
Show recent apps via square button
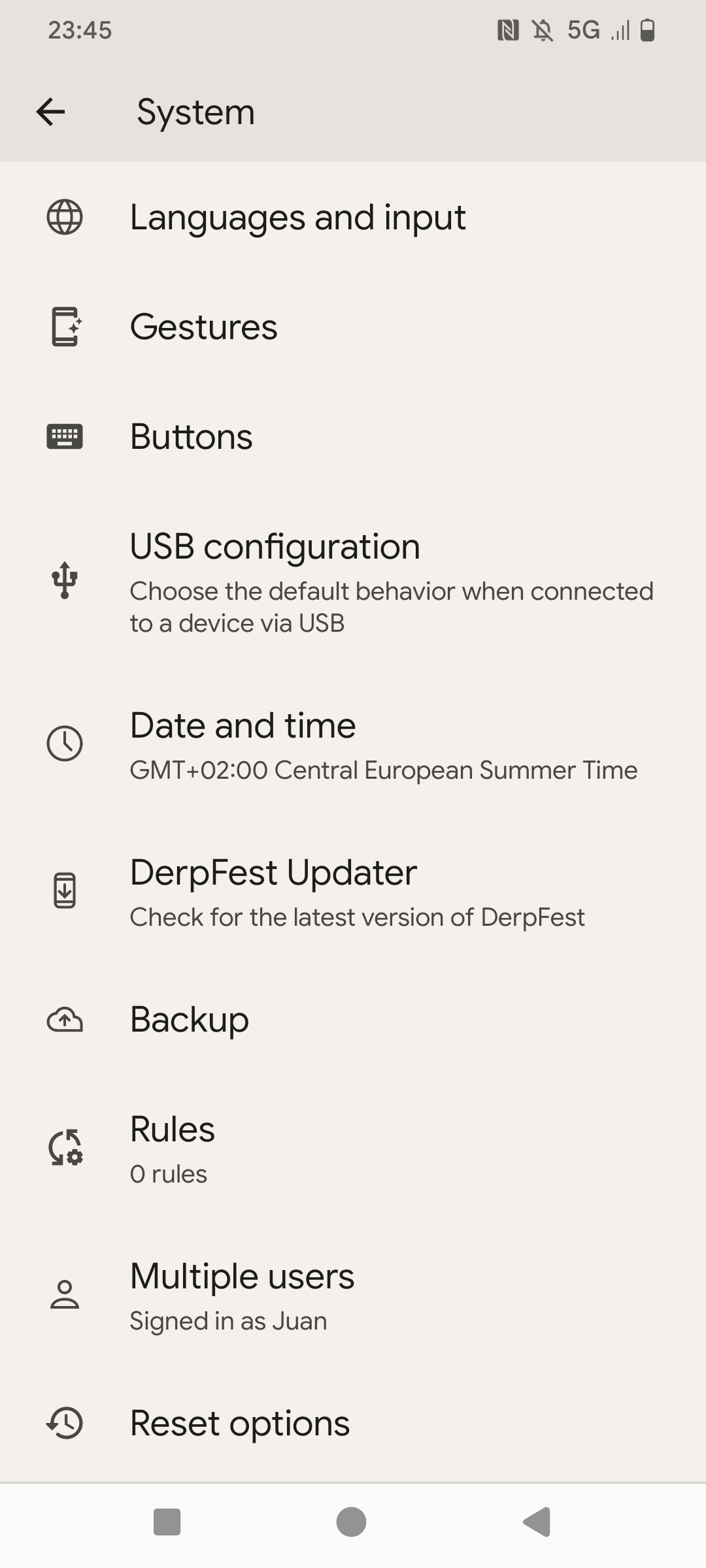(167, 1522)
